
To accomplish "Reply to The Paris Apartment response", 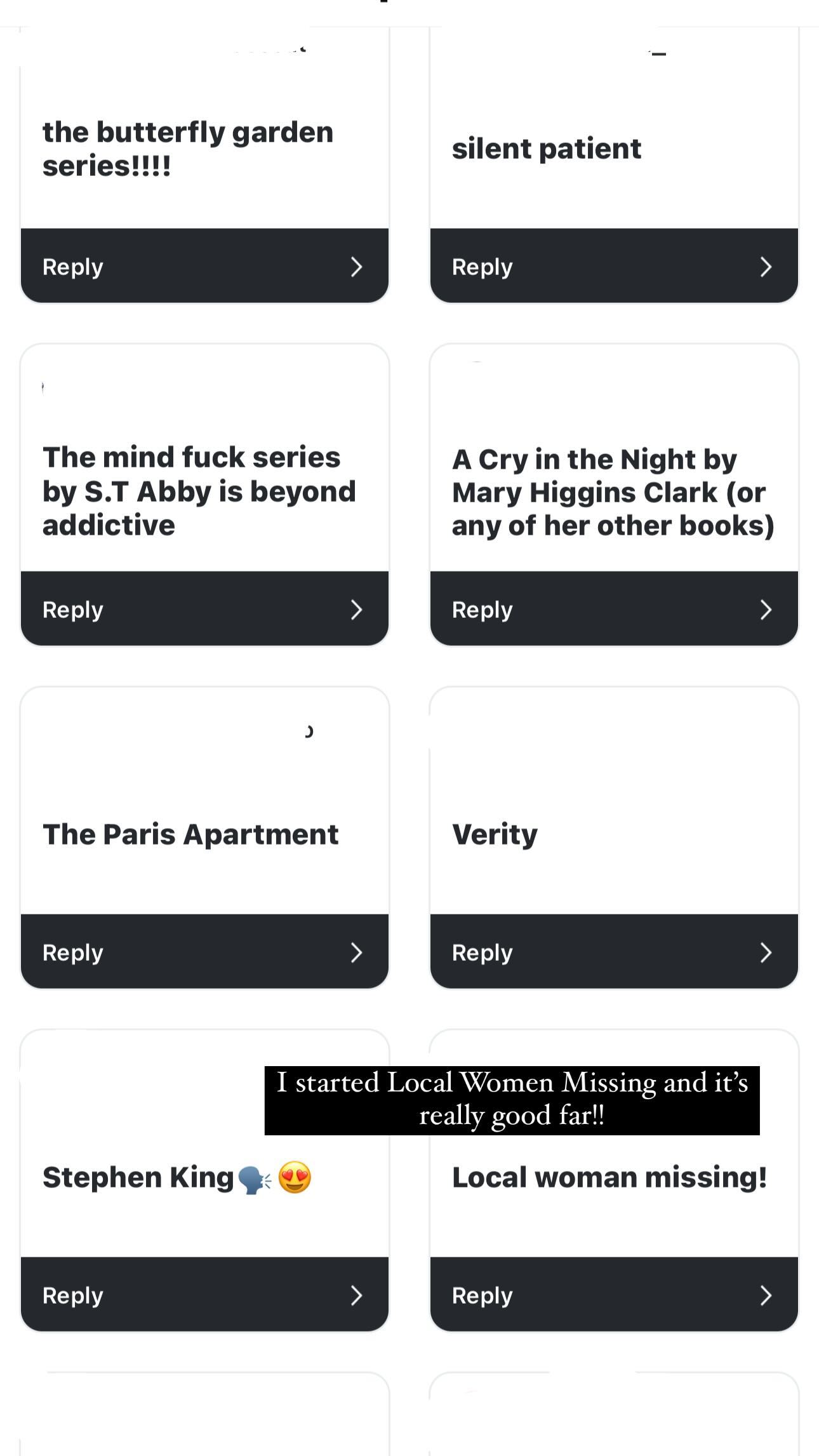I will click(x=204, y=952).
